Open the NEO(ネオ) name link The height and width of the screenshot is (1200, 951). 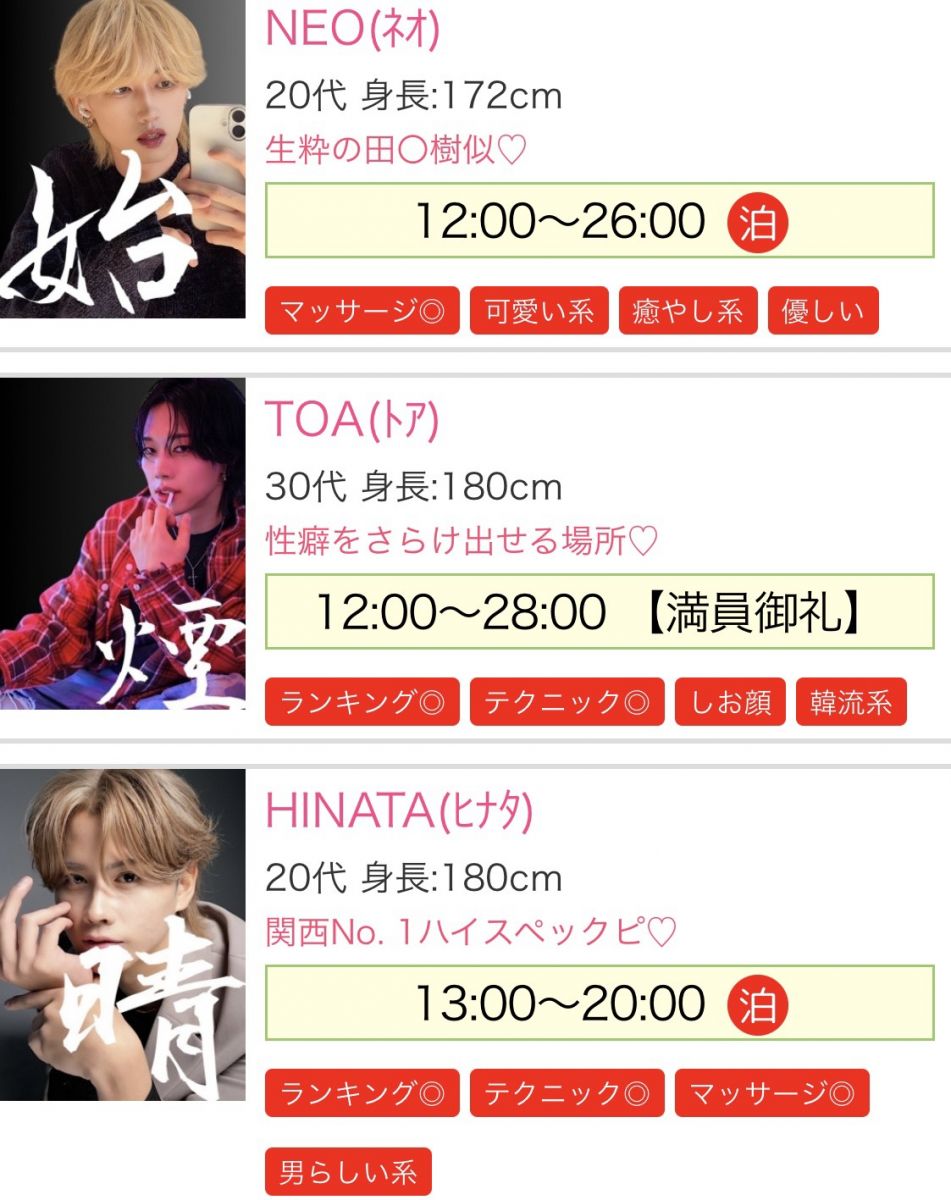point(352,31)
